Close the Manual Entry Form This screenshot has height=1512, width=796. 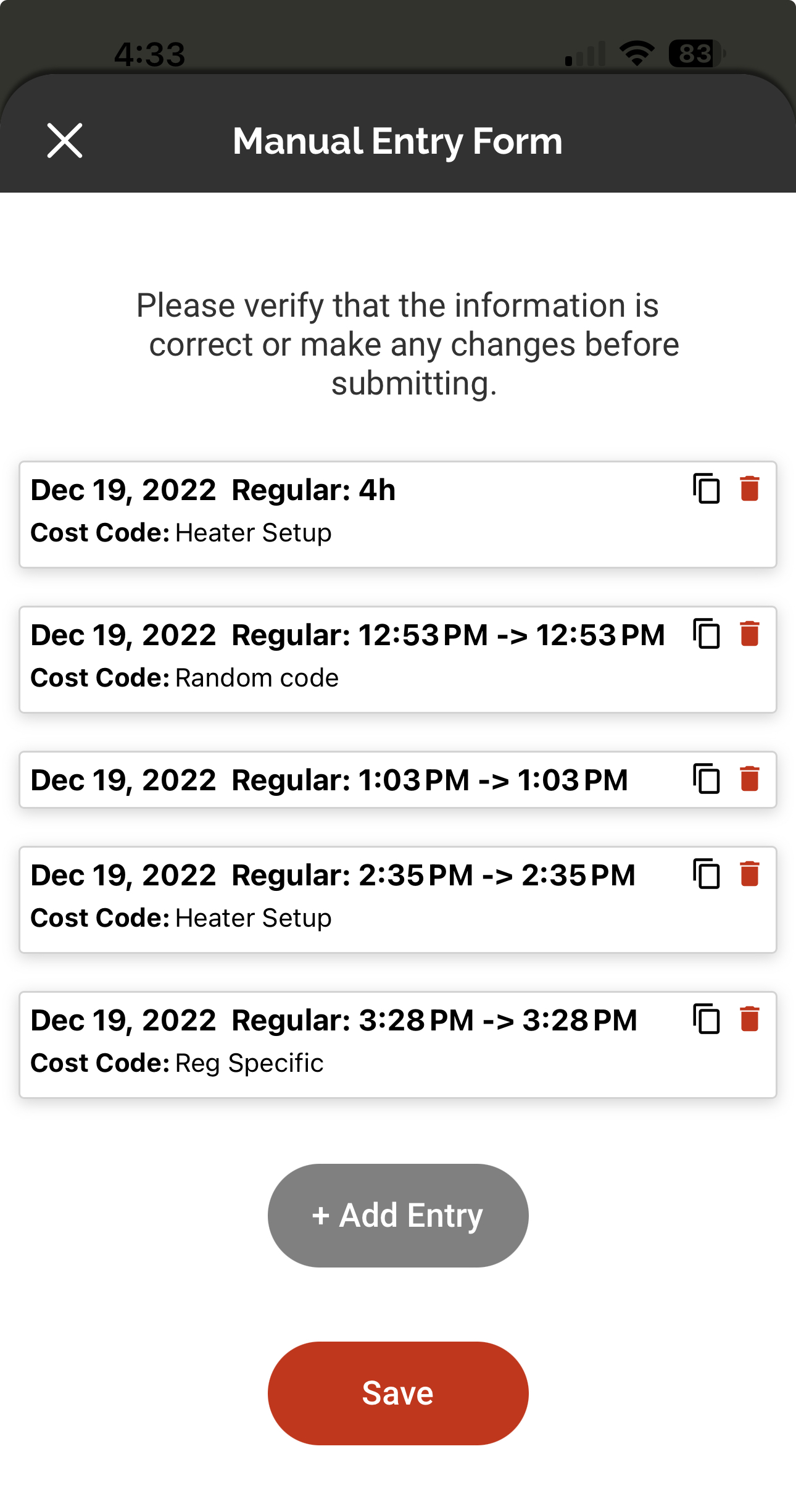pos(65,141)
